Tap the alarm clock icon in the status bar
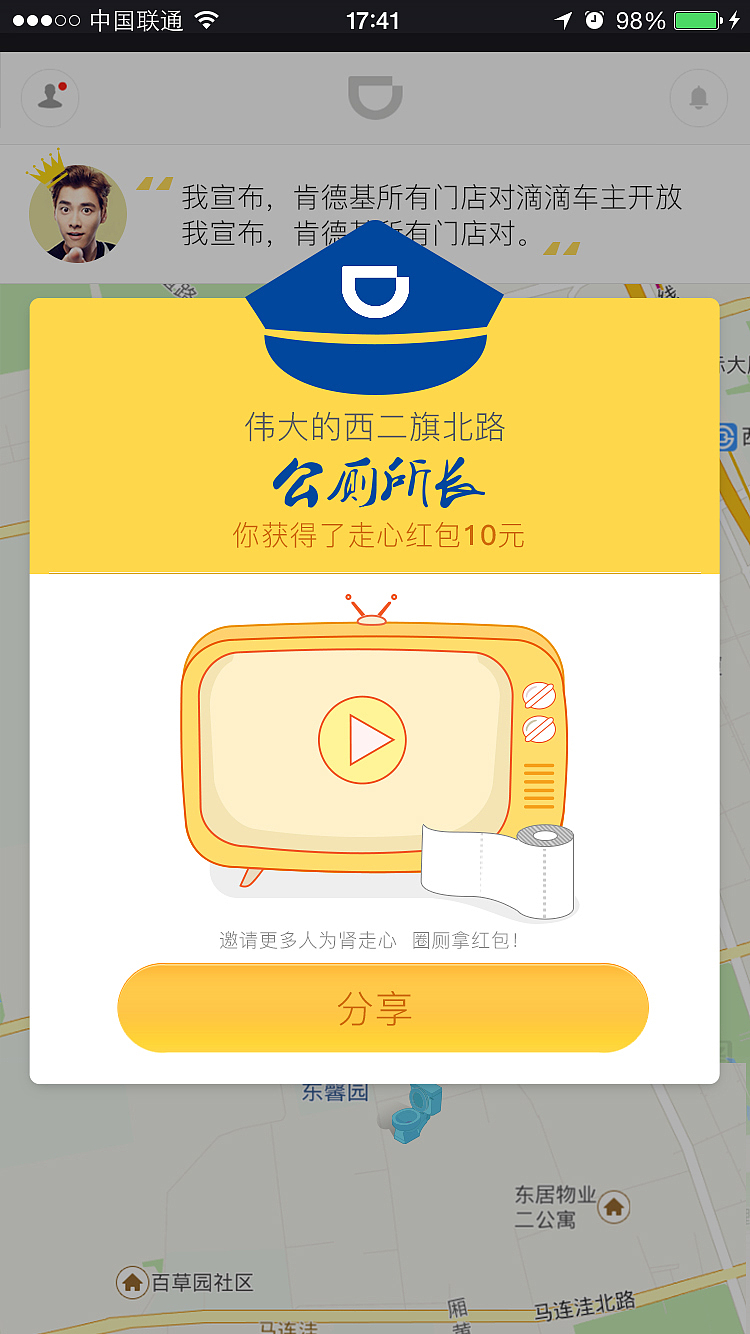750x1334 pixels. tap(593, 18)
